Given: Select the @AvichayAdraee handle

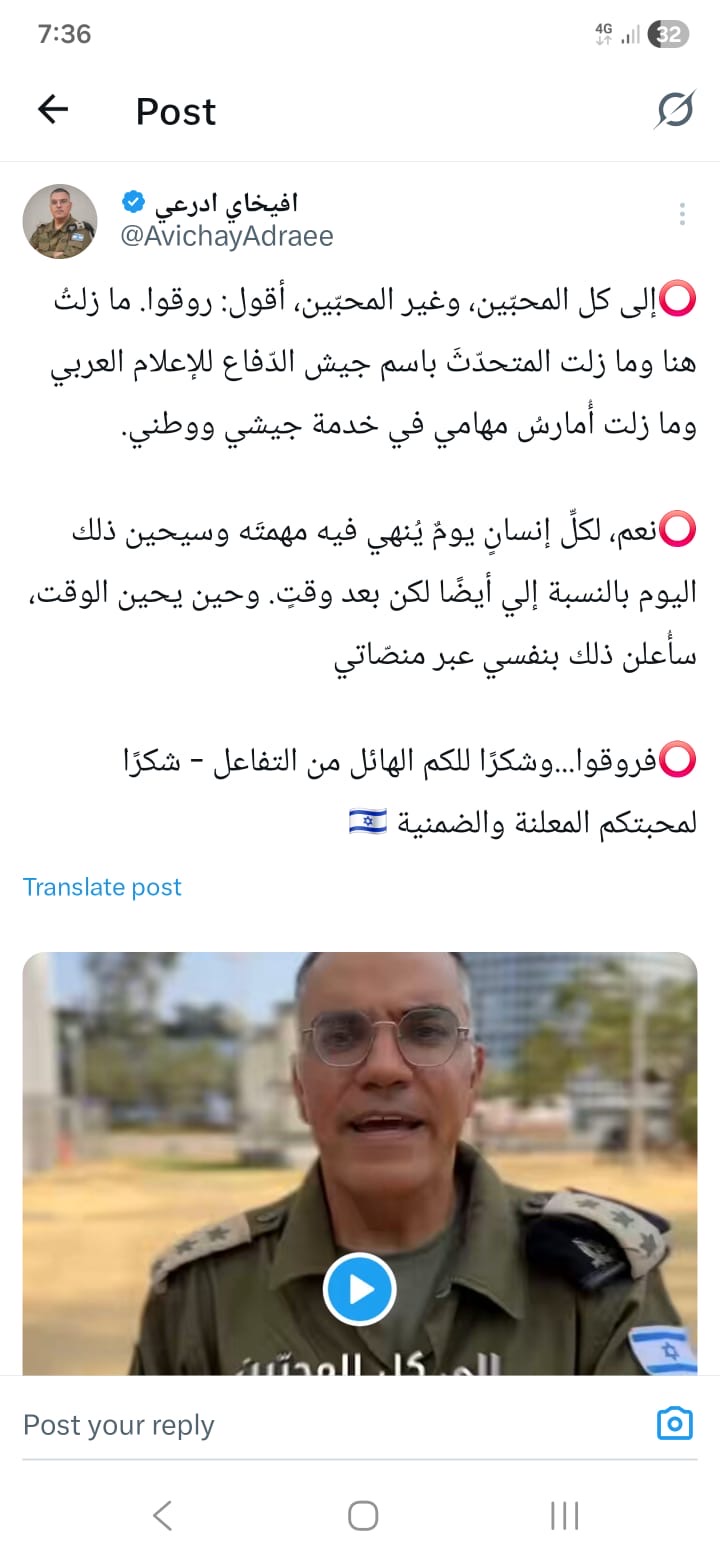Looking at the screenshot, I should pos(227,237).
